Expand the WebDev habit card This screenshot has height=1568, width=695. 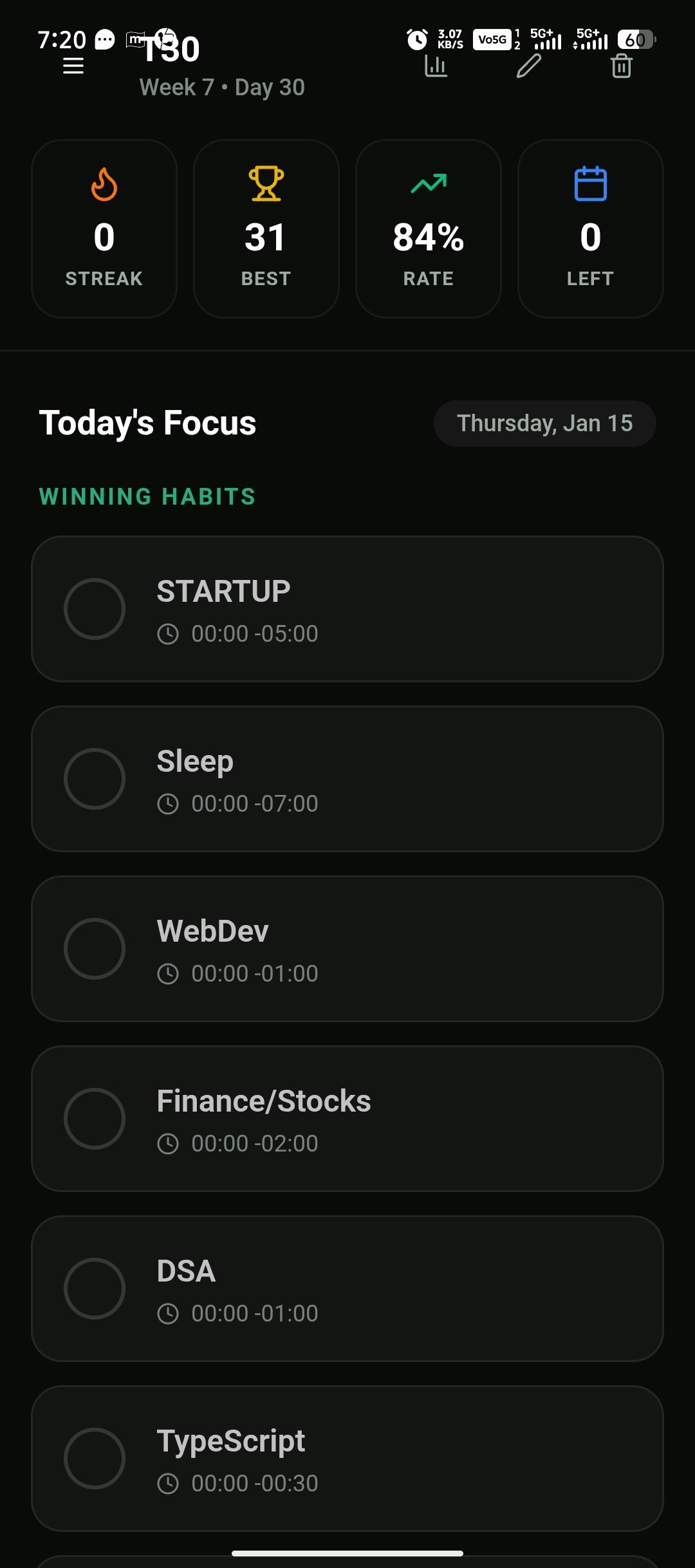(x=347, y=948)
